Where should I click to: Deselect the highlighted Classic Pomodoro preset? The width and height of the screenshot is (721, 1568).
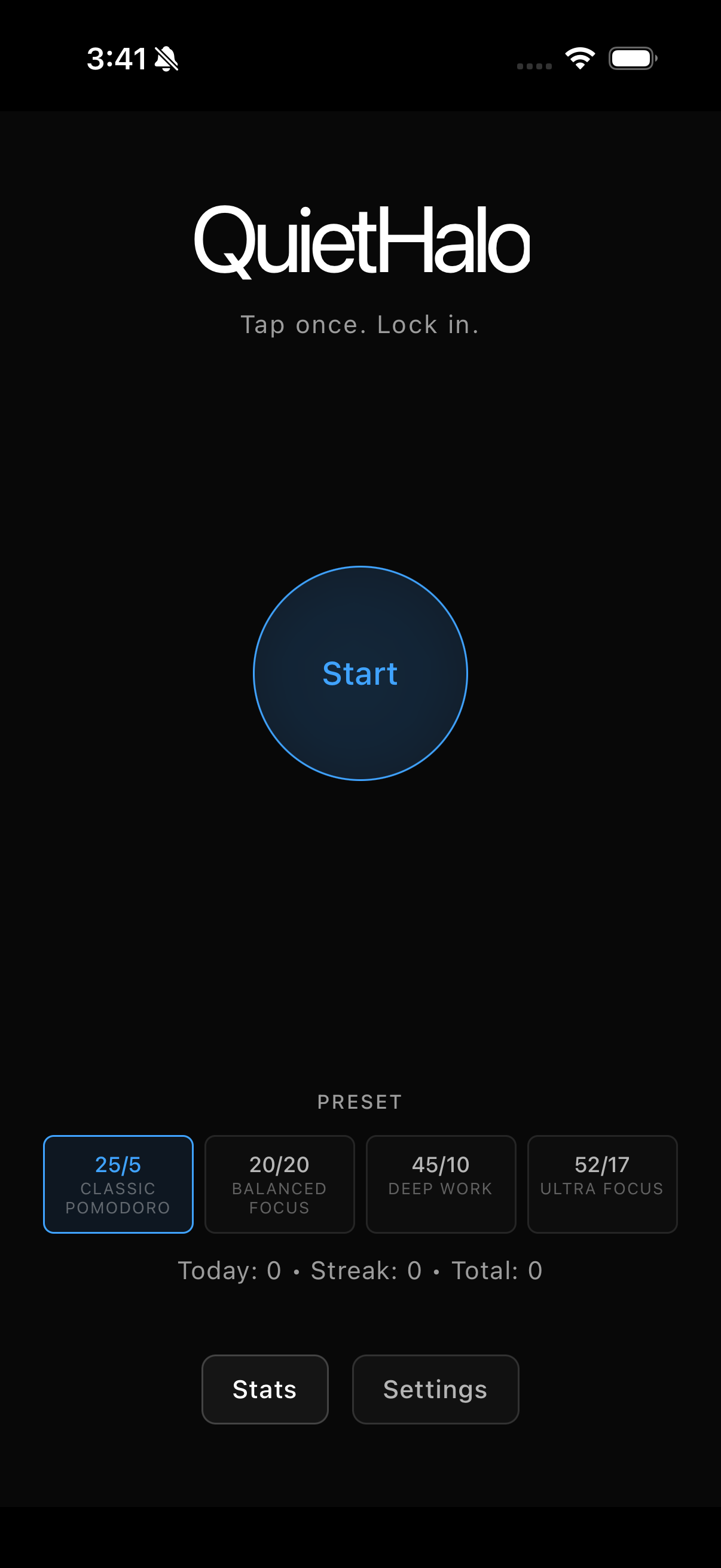118,1183
